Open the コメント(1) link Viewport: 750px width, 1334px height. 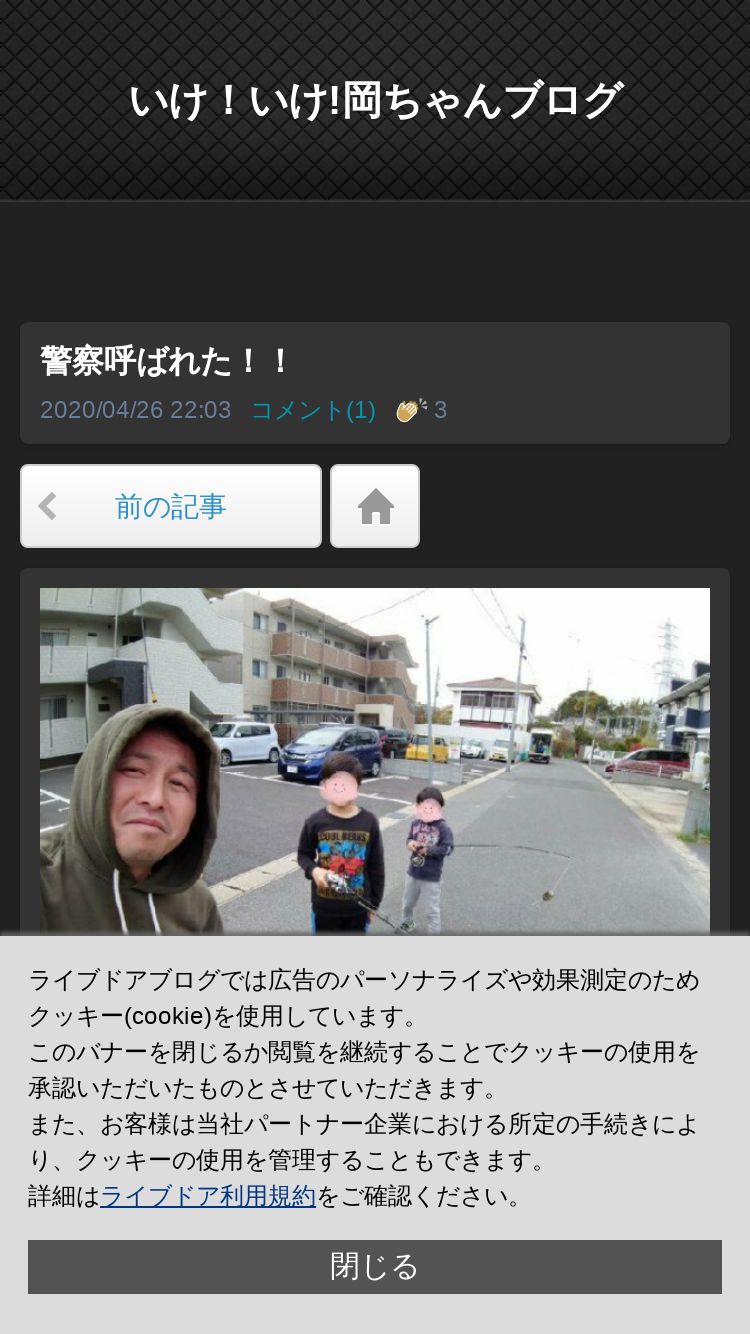313,410
